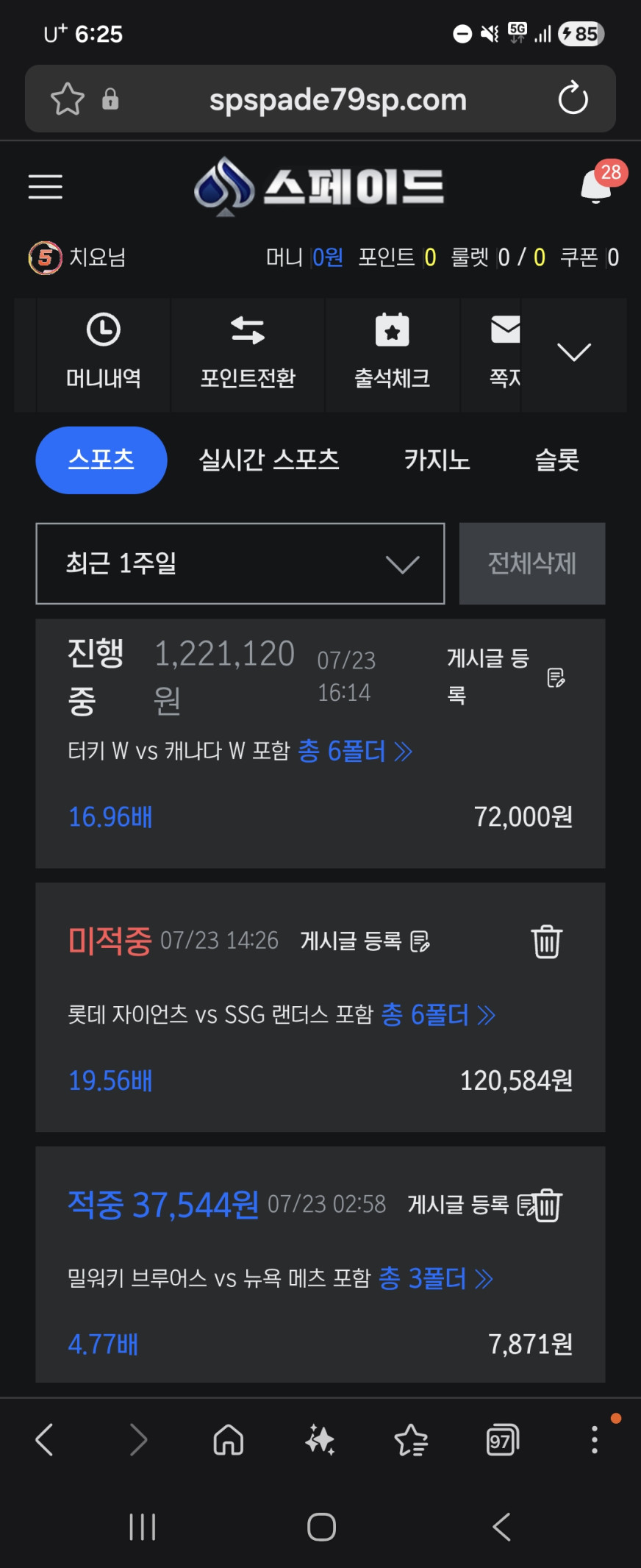Open the 최근 1주일 period dropdown
This screenshot has width=641, height=1568.
tap(240, 563)
